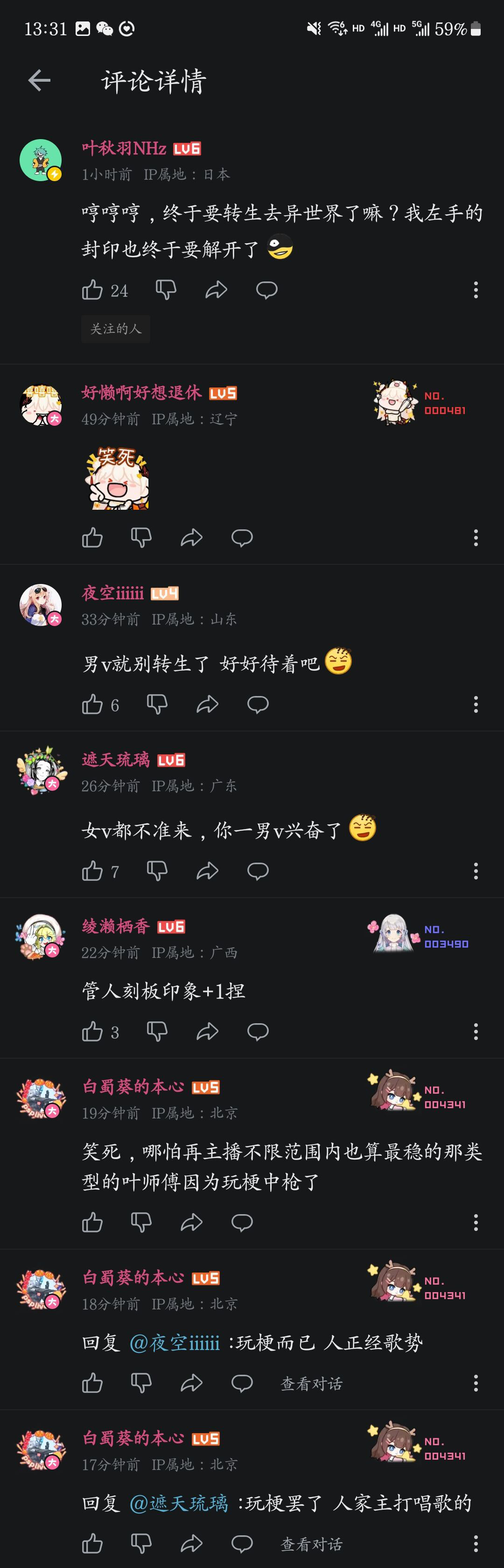Share 叶秋羽NHz's comment
This screenshot has width=504, height=1568.
(216, 290)
